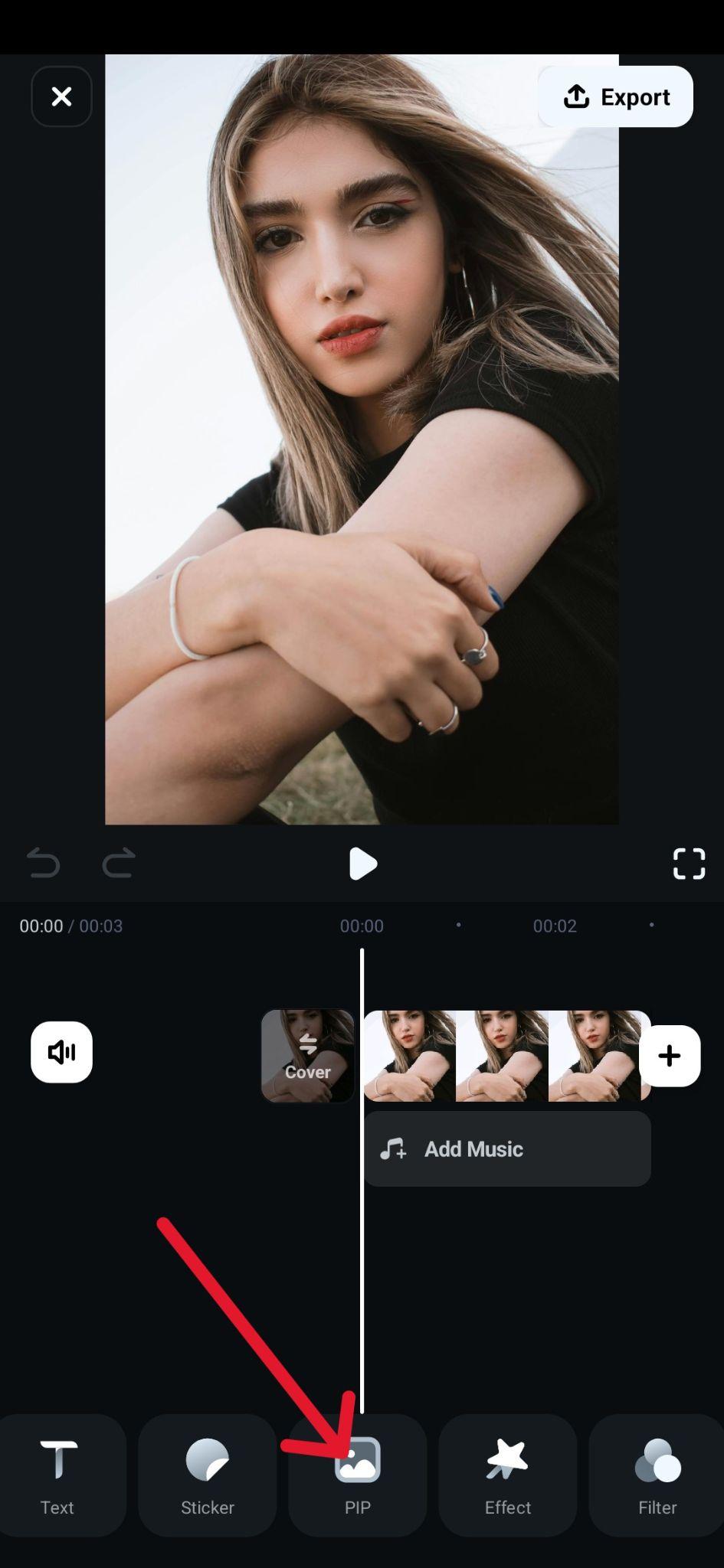Open the Effect tool
Screen dimensions: 724x1568
tap(507, 1475)
